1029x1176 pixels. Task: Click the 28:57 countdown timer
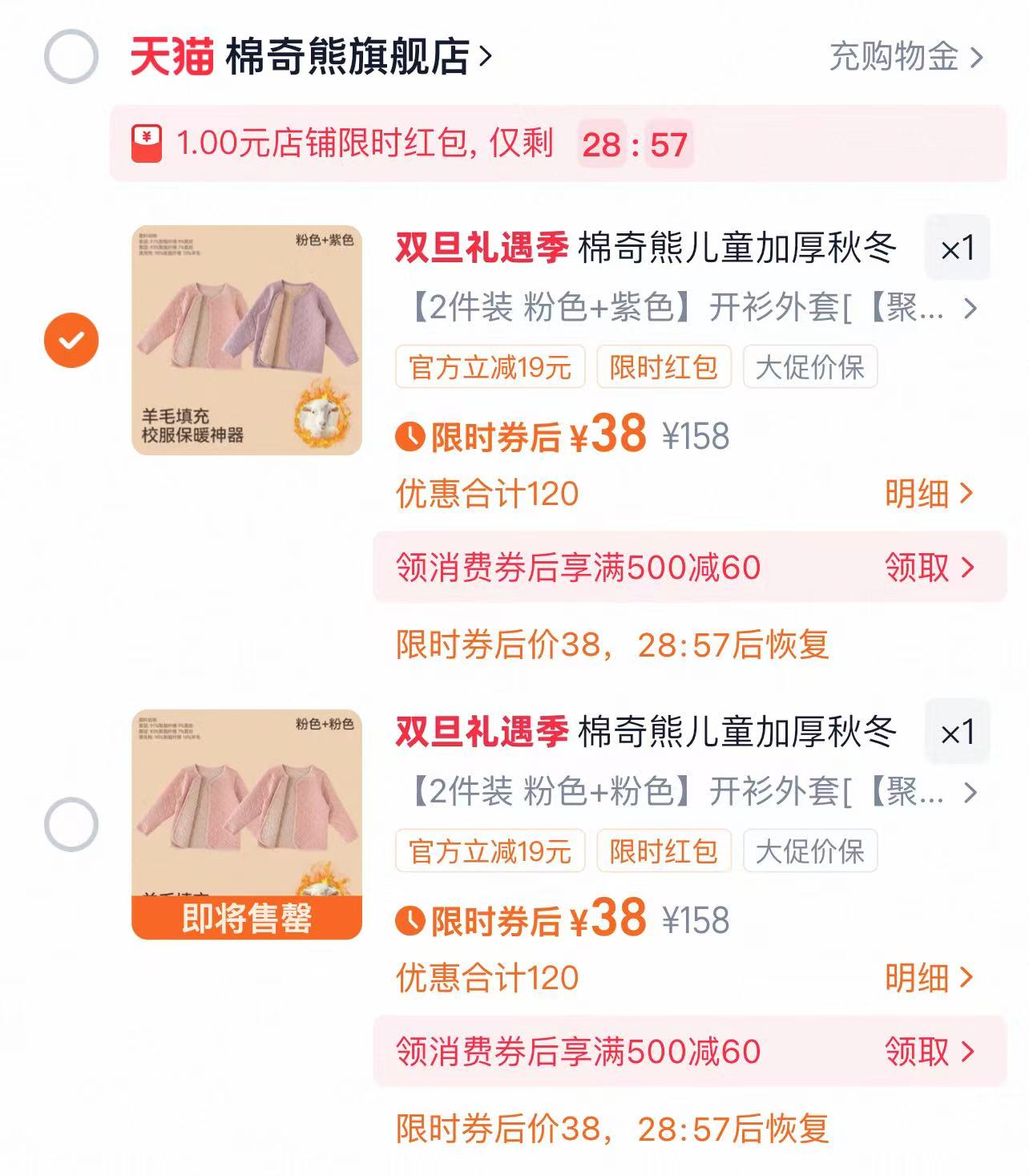click(637, 144)
